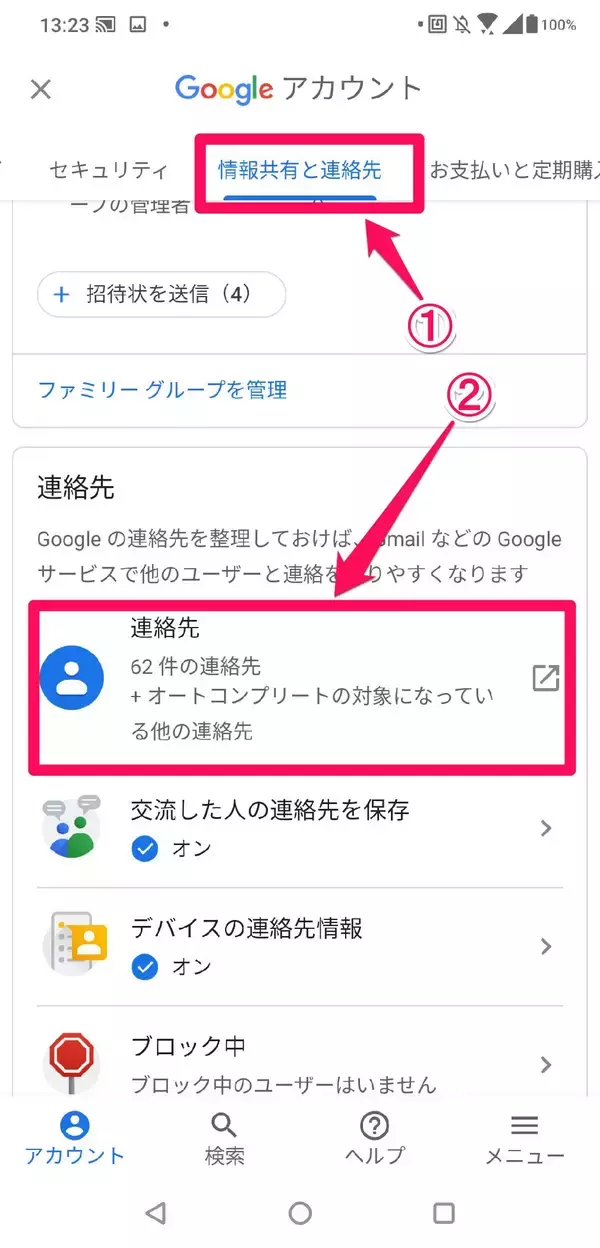Switch to the セキュリティ tab

(x=108, y=170)
